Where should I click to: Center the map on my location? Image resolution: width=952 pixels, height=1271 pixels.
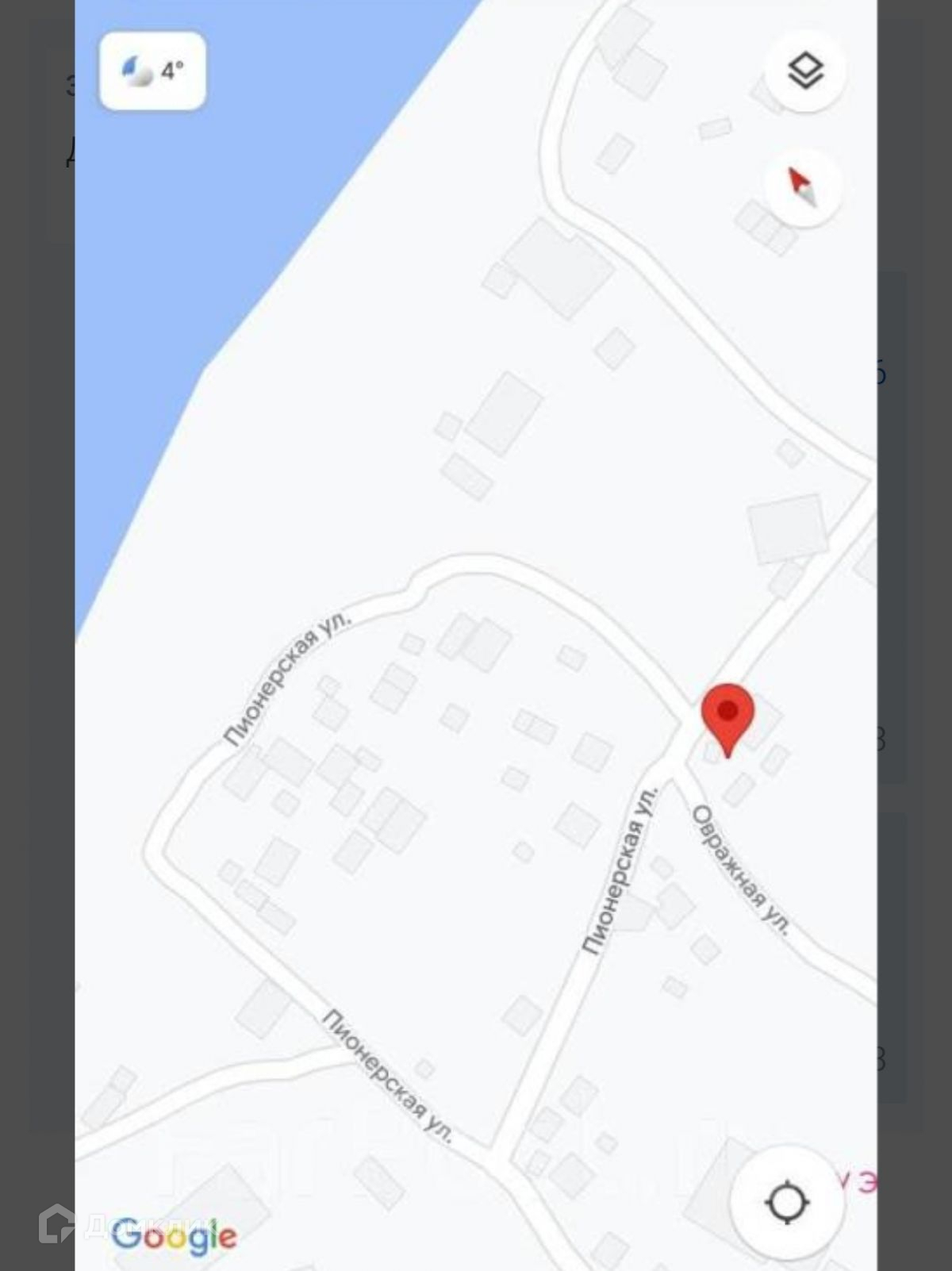coord(786,1203)
